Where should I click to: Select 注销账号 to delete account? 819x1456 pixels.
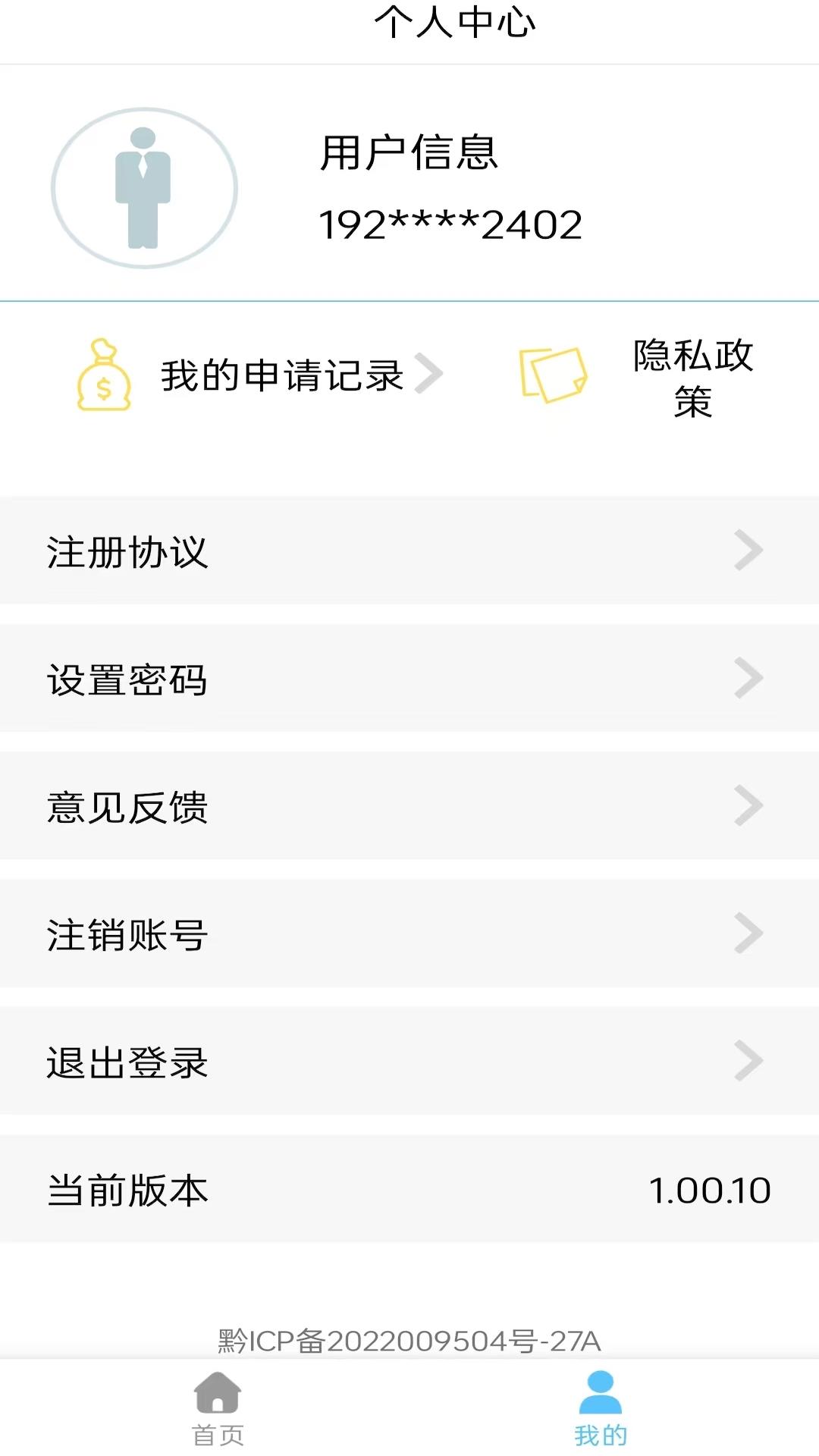[409, 934]
